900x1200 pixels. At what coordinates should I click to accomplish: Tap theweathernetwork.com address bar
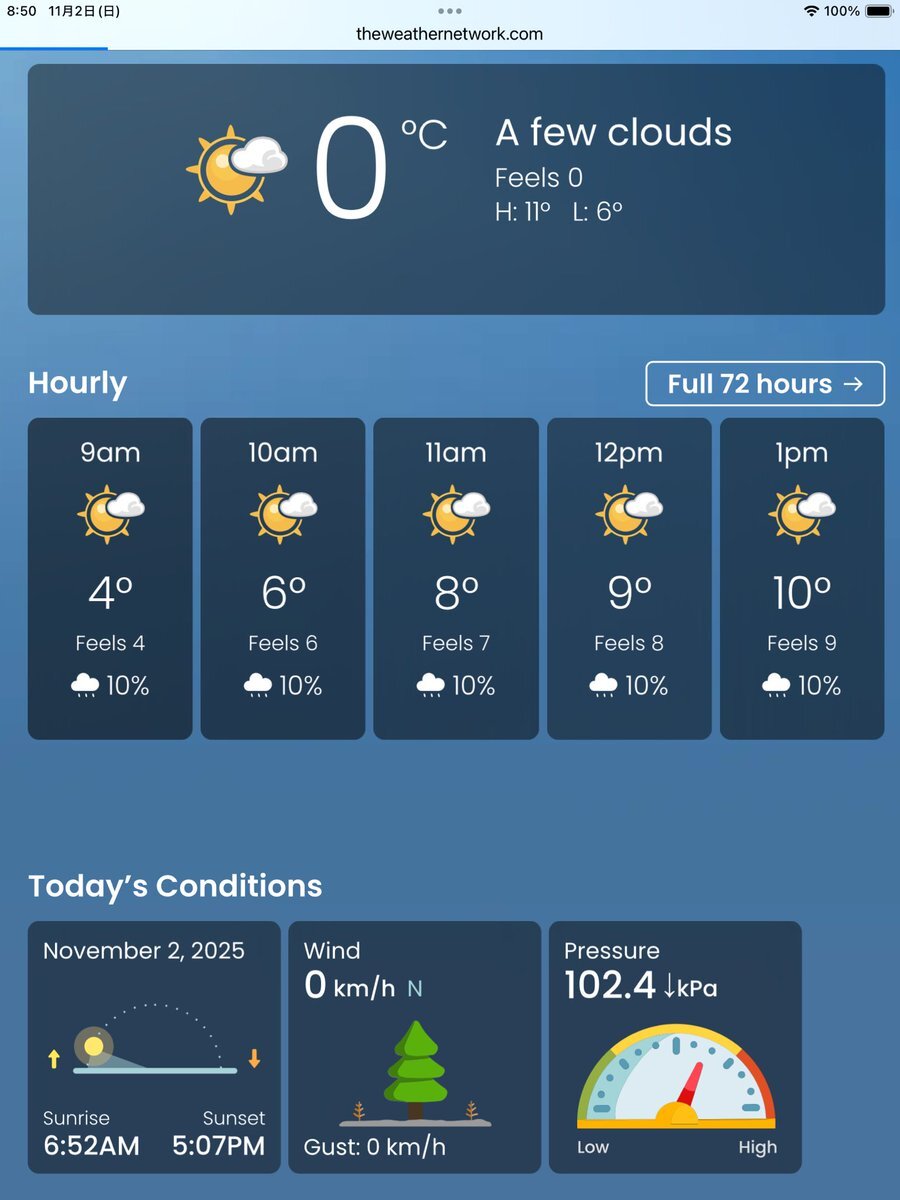449,34
